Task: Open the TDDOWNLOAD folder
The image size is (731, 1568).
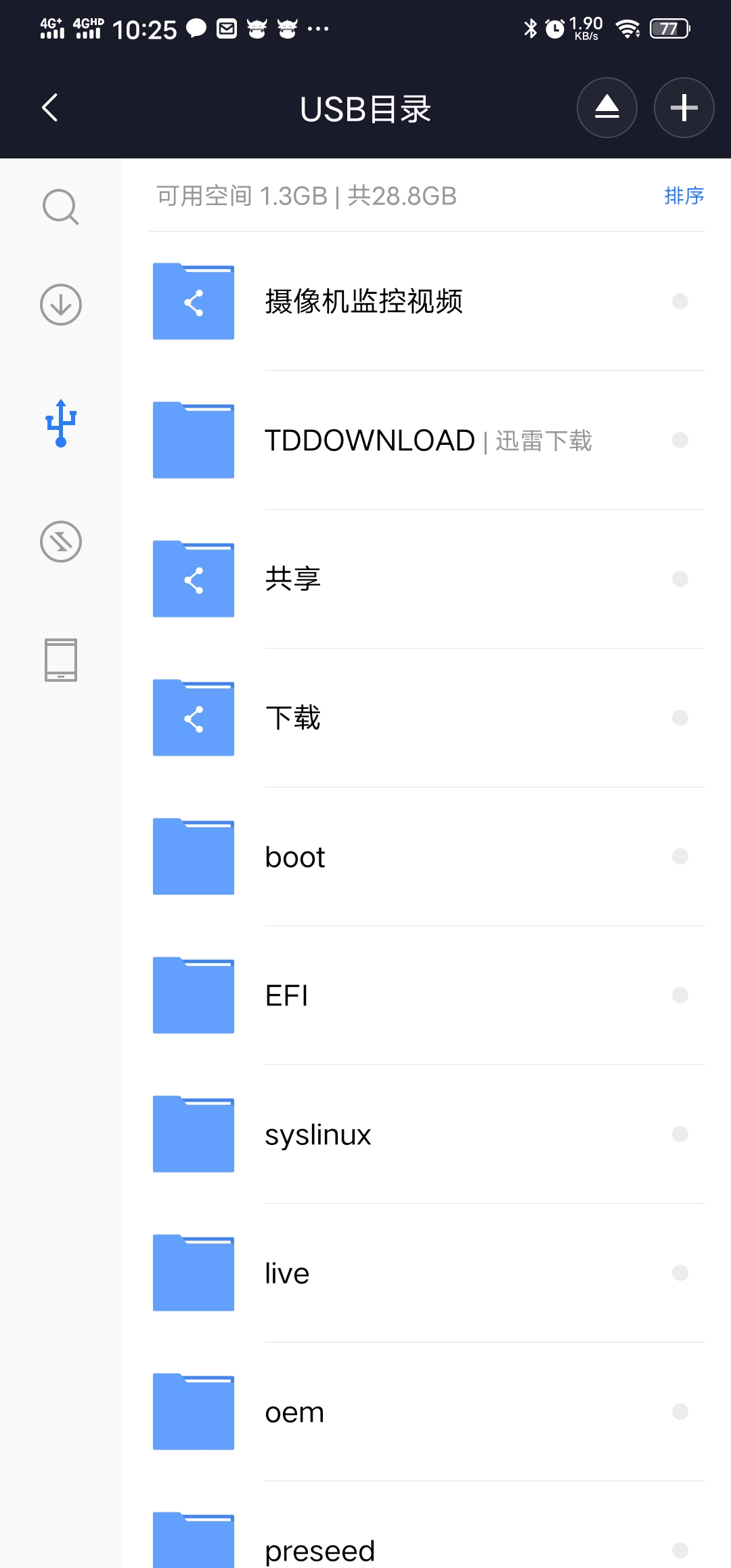Action: [370, 441]
